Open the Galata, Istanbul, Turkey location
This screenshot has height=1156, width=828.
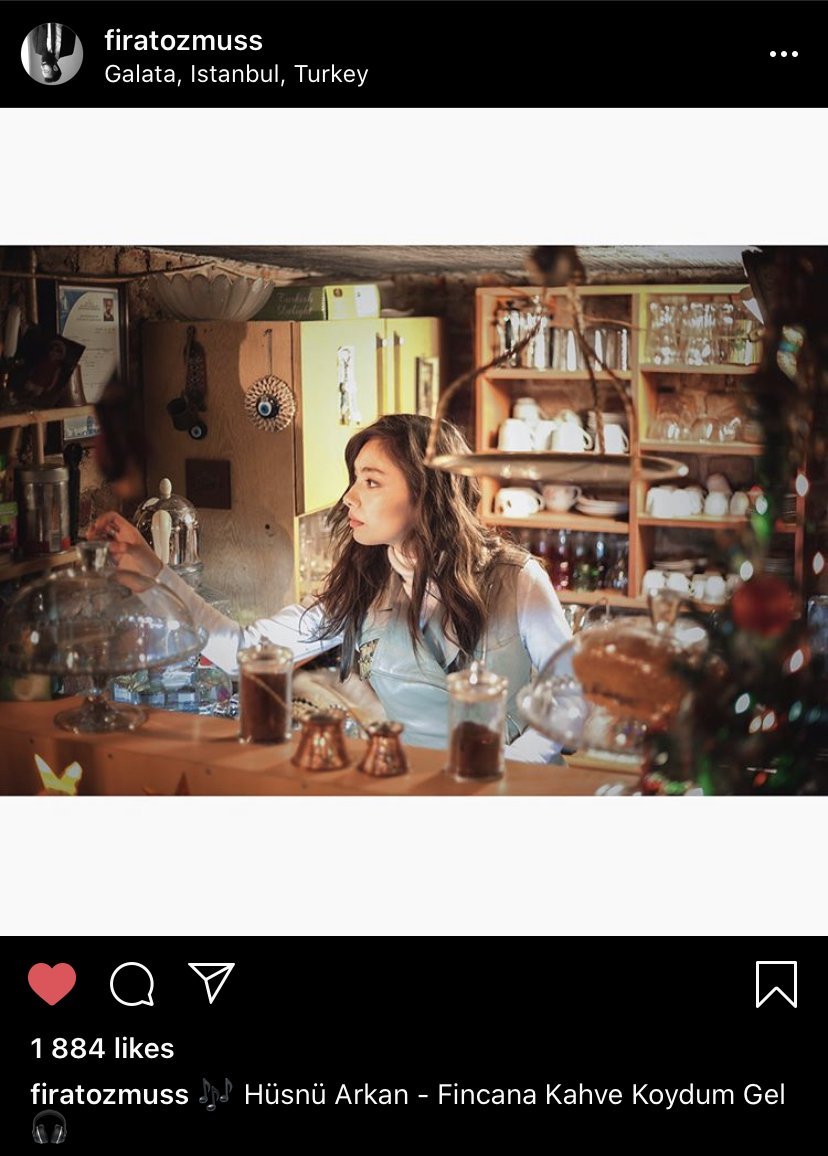pyautogui.click(x=236, y=75)
